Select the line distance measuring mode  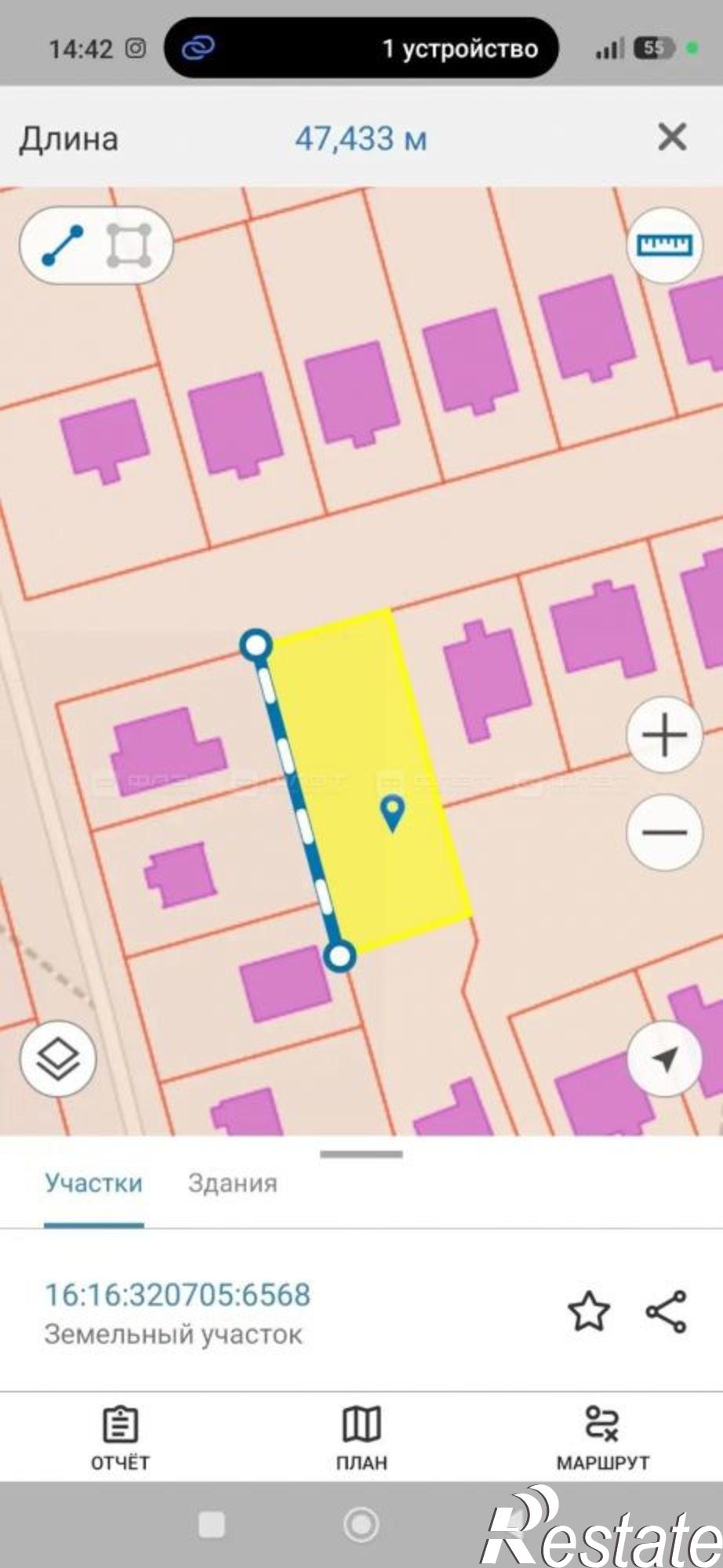coord(63,245)
